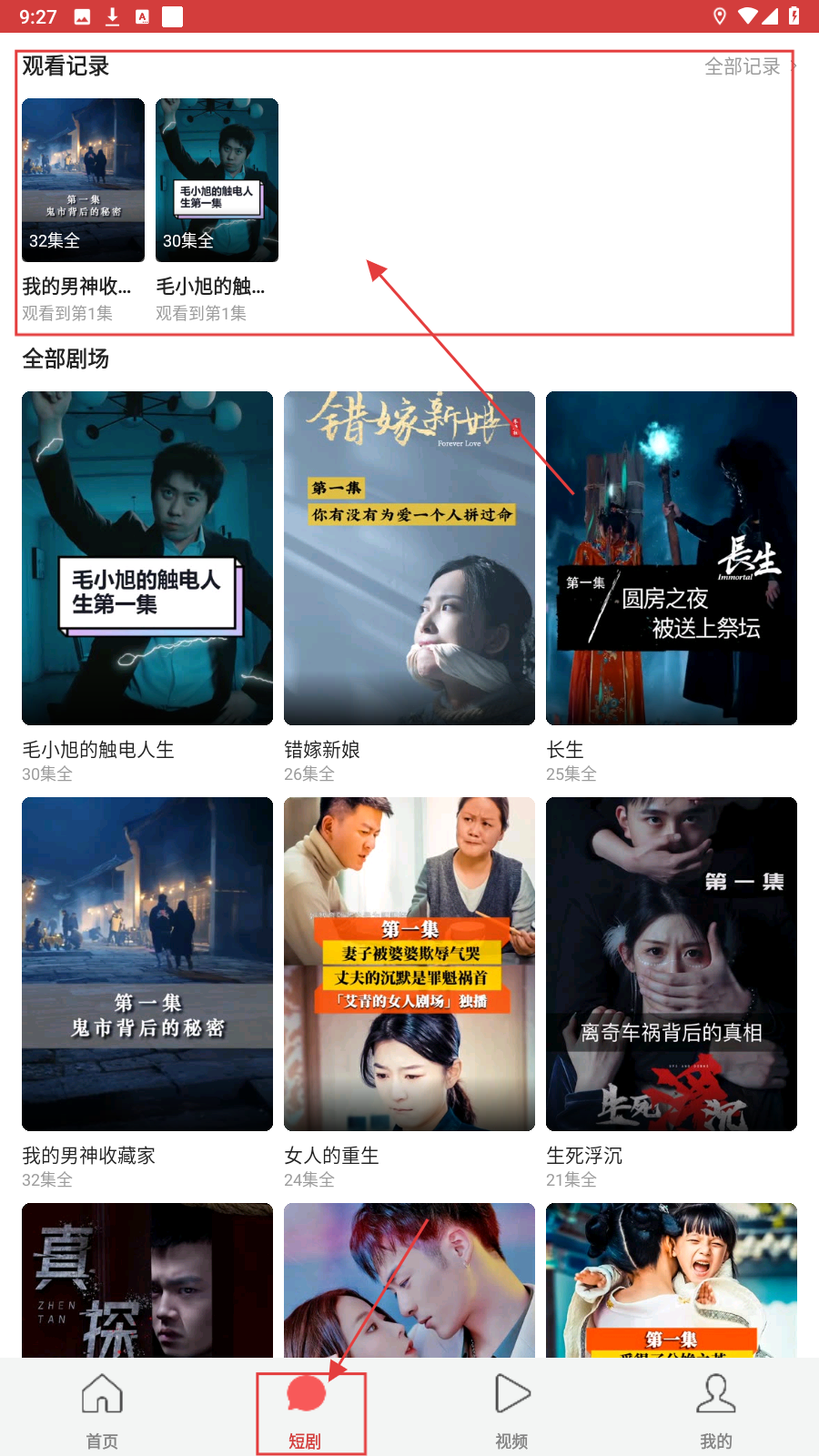This screenshot has width=819, height=1456.
Task: Open the 生死浮沉 drama card
Action: click(x=672, y=964)
